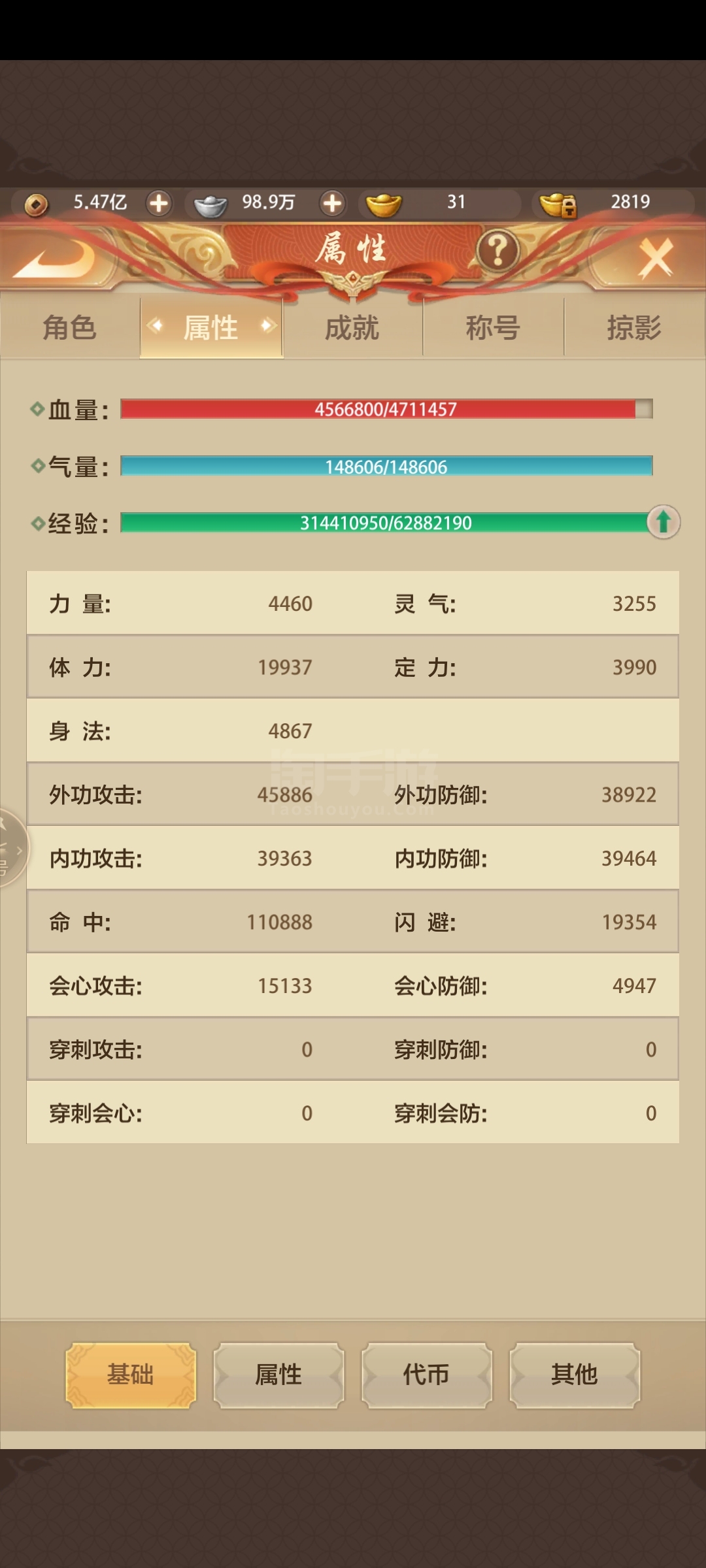
Task: Show the 代币 section
Action: point(427,1375)
